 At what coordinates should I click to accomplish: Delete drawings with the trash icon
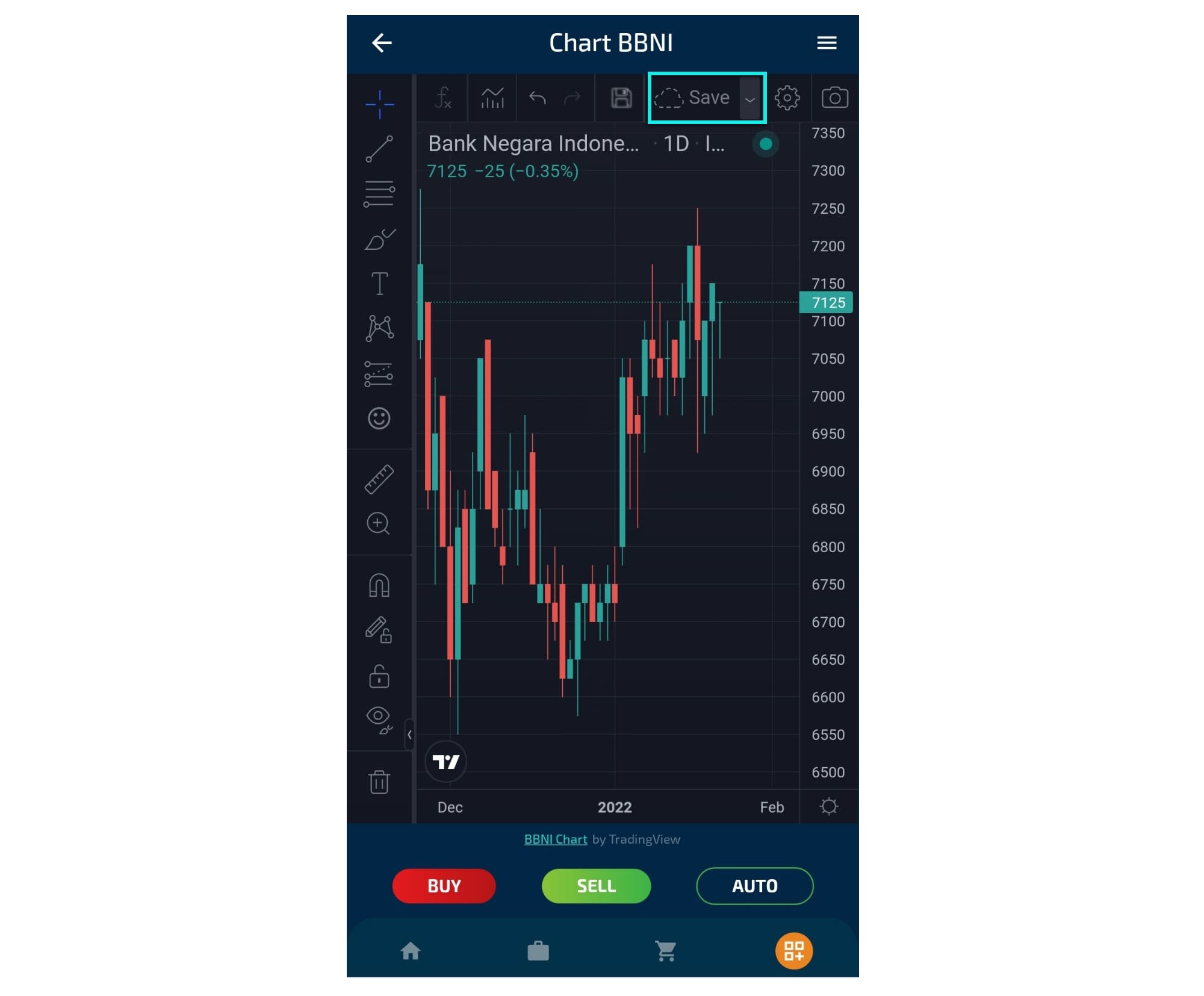click(379, 782)
